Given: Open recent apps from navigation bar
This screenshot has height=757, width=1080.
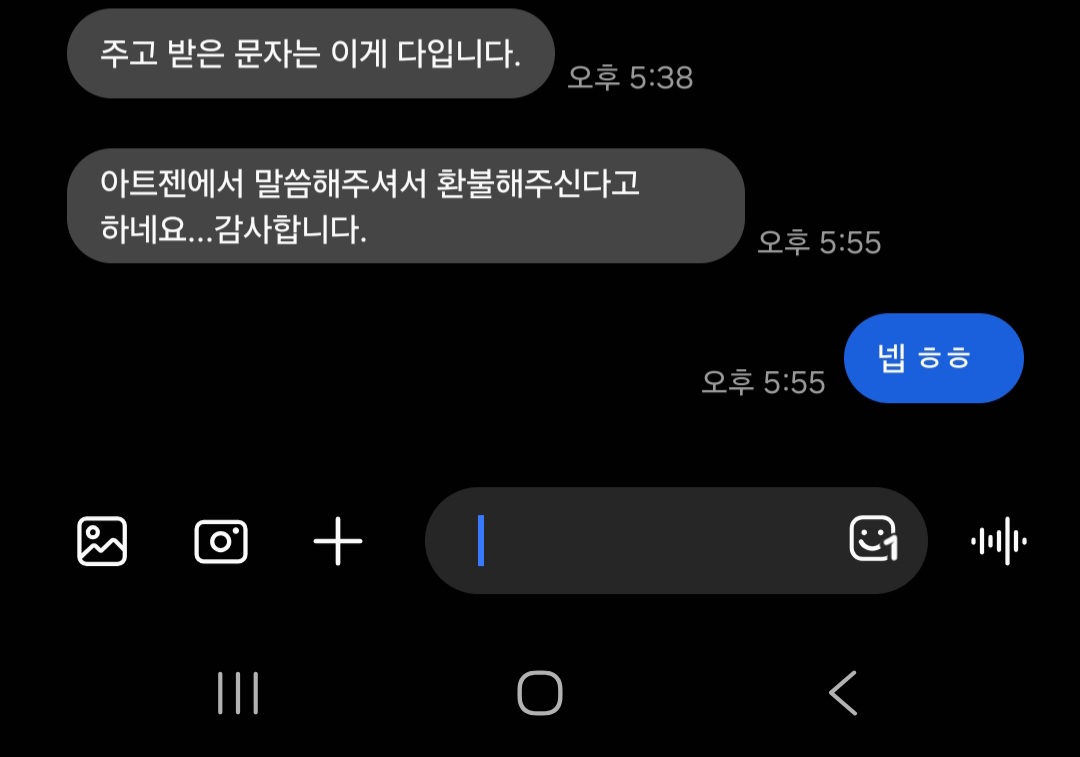Looking at the screenshot, I should [x=238, y=693].
